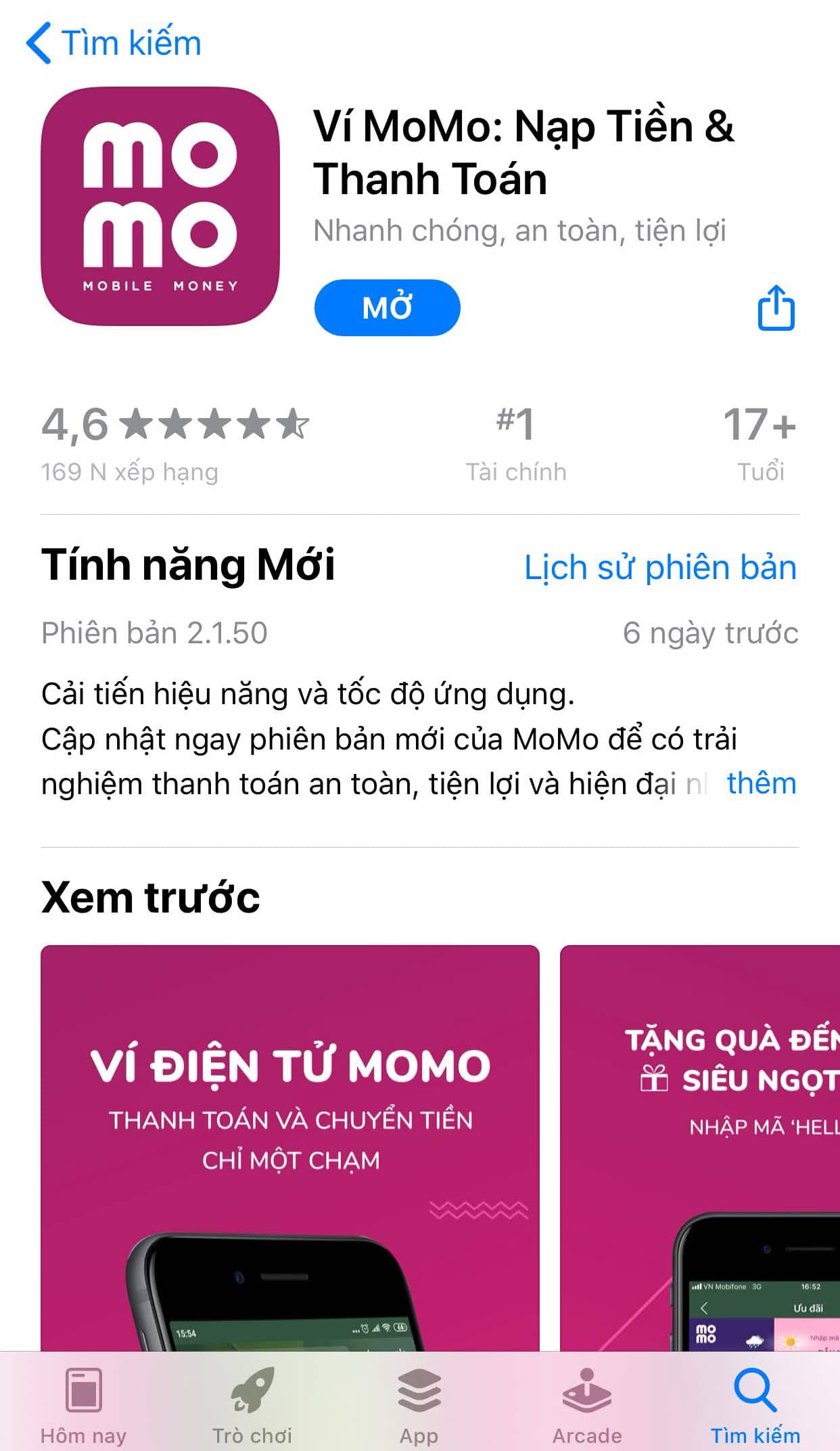Viewport: 840px width, 1451px height.
Task: View Lịch sử phiên bản
Action: (661, 567)
